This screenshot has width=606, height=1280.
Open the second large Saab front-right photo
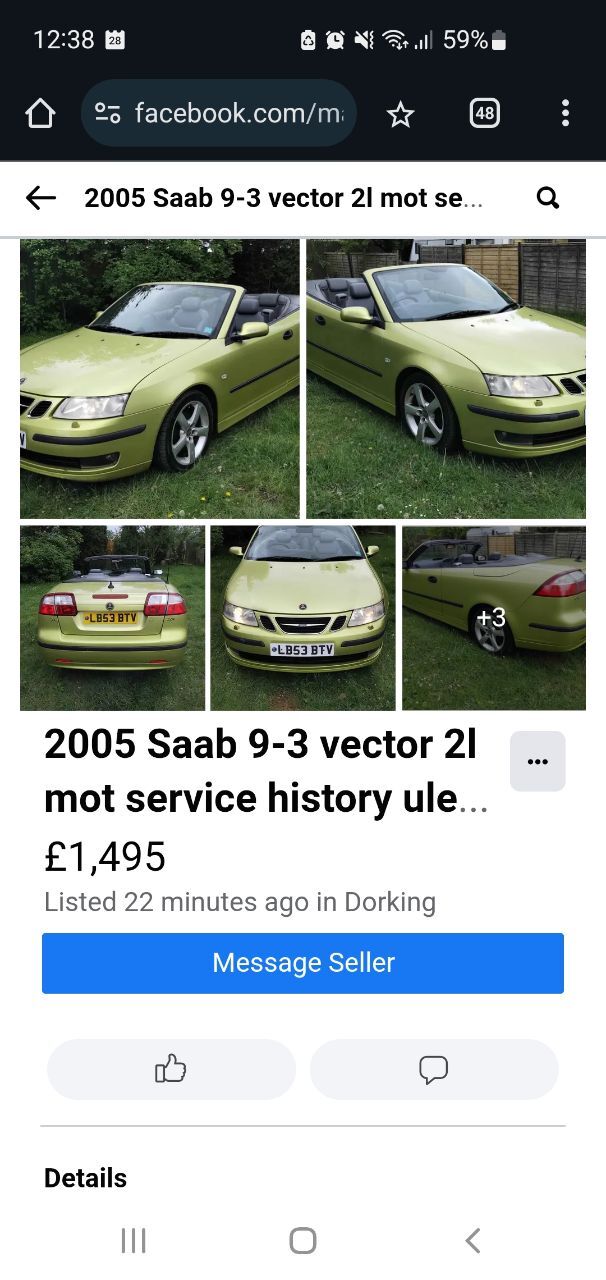click(x=446, y=379)
